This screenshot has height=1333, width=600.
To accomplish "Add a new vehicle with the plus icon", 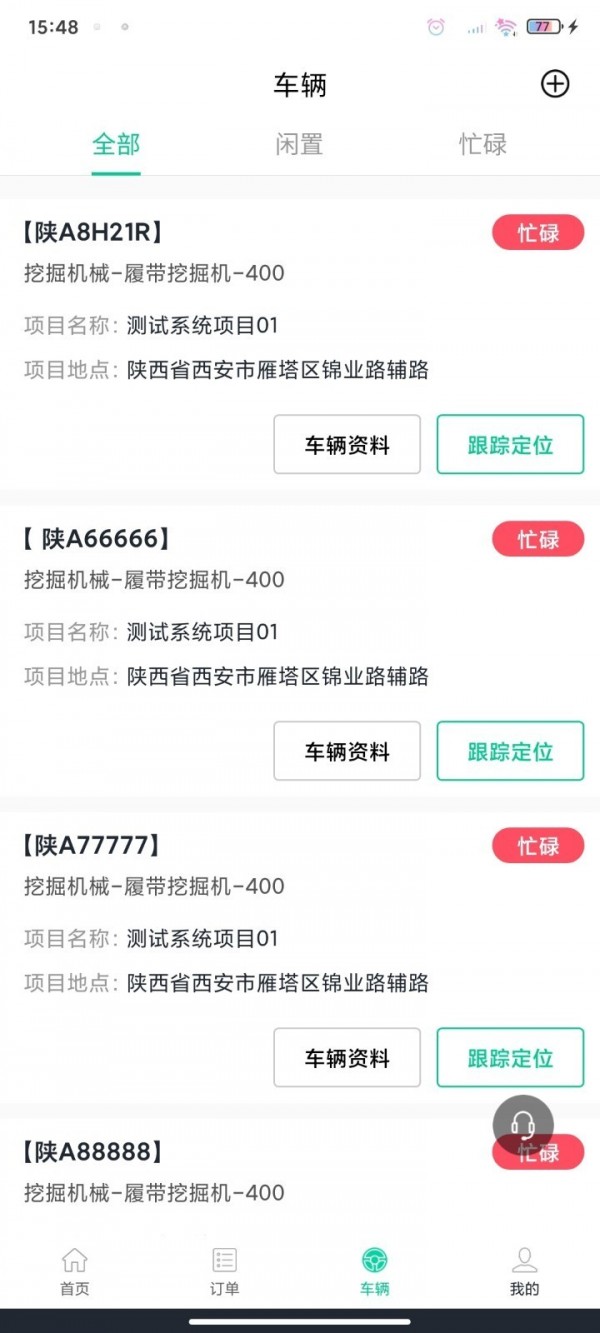I will pyautogui.click(x=555, y=84).
